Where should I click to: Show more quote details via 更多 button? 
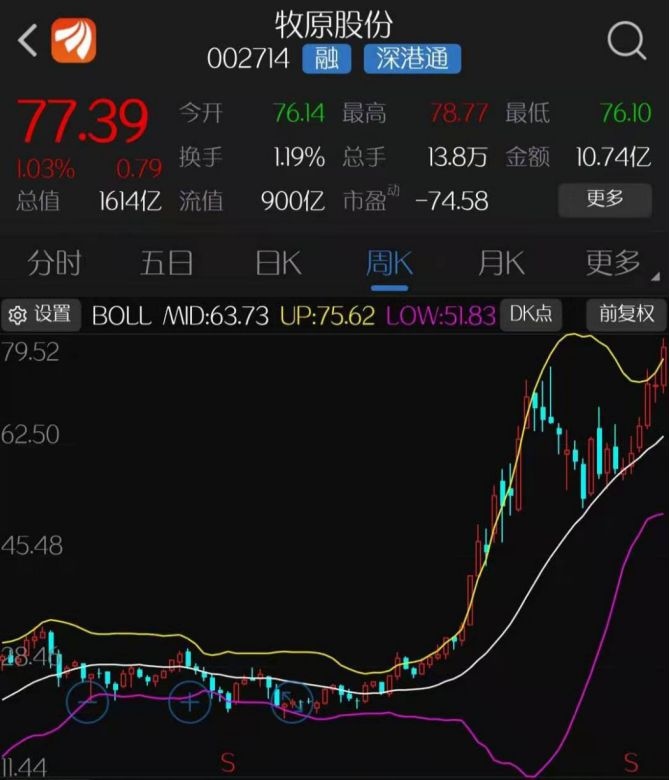604,199
